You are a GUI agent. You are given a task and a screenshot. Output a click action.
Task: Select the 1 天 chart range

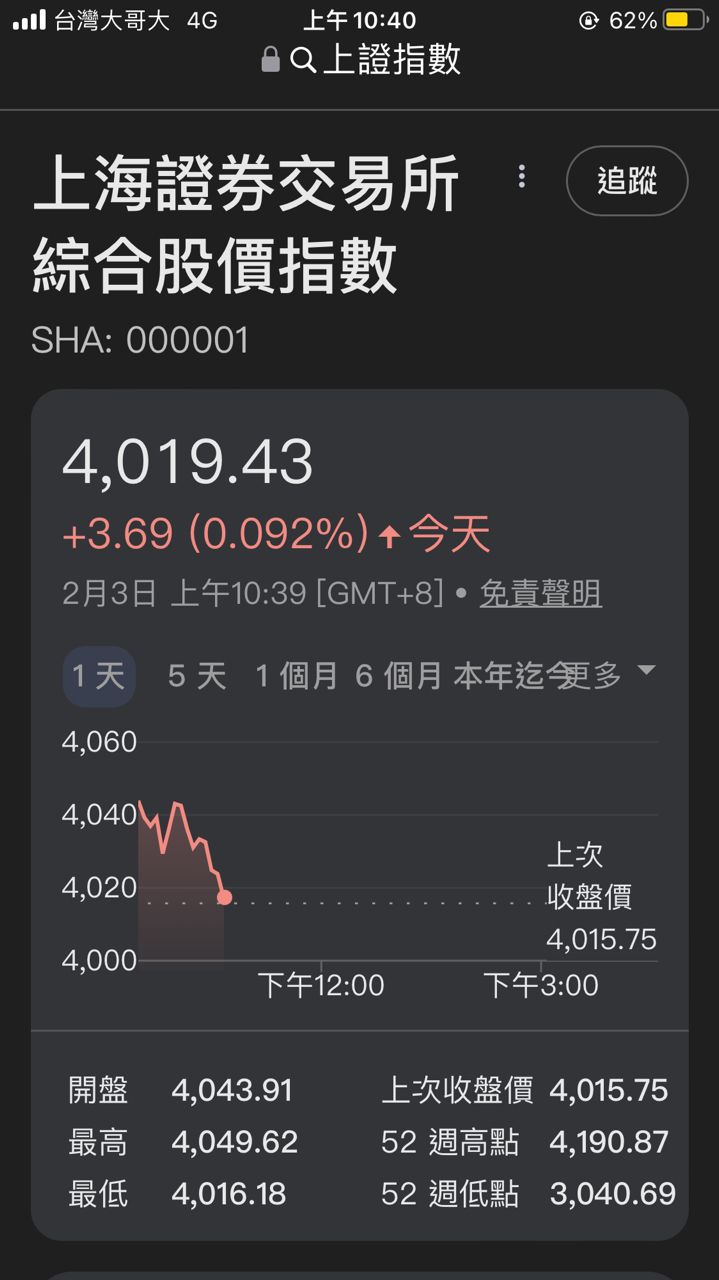point(98,676)
